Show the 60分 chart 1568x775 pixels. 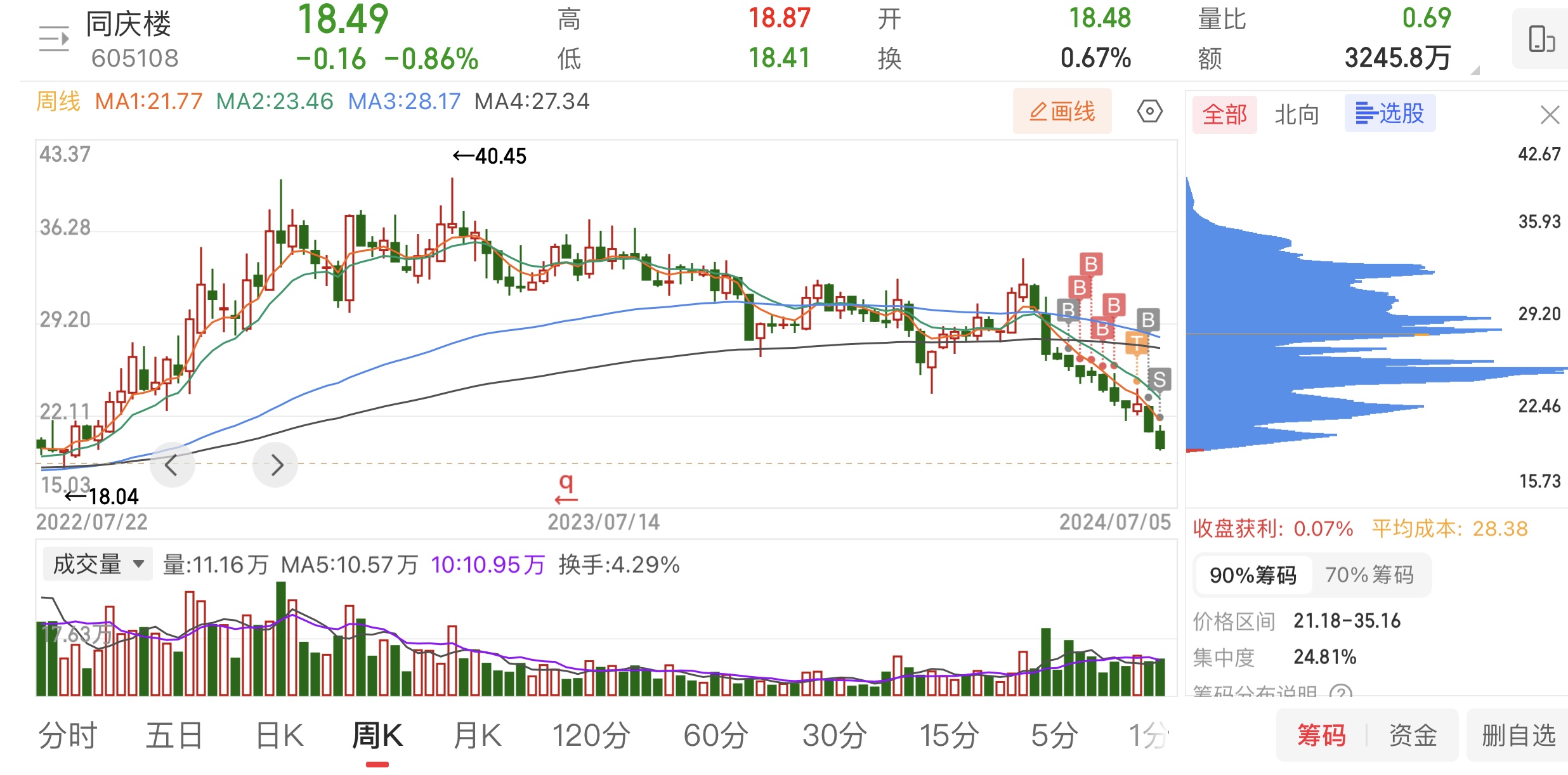pyautogui.click(x=715, y=736)
